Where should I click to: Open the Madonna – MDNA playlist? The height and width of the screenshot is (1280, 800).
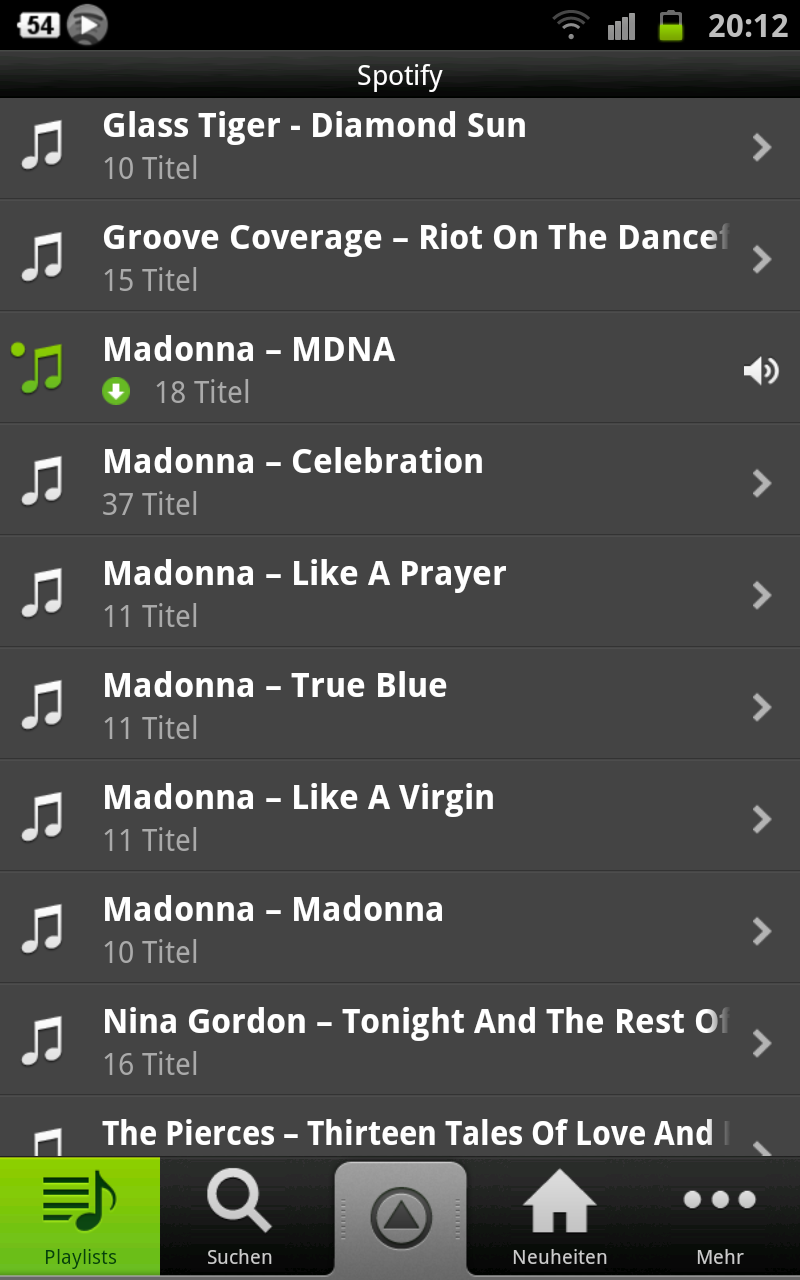tap(400, 370)
